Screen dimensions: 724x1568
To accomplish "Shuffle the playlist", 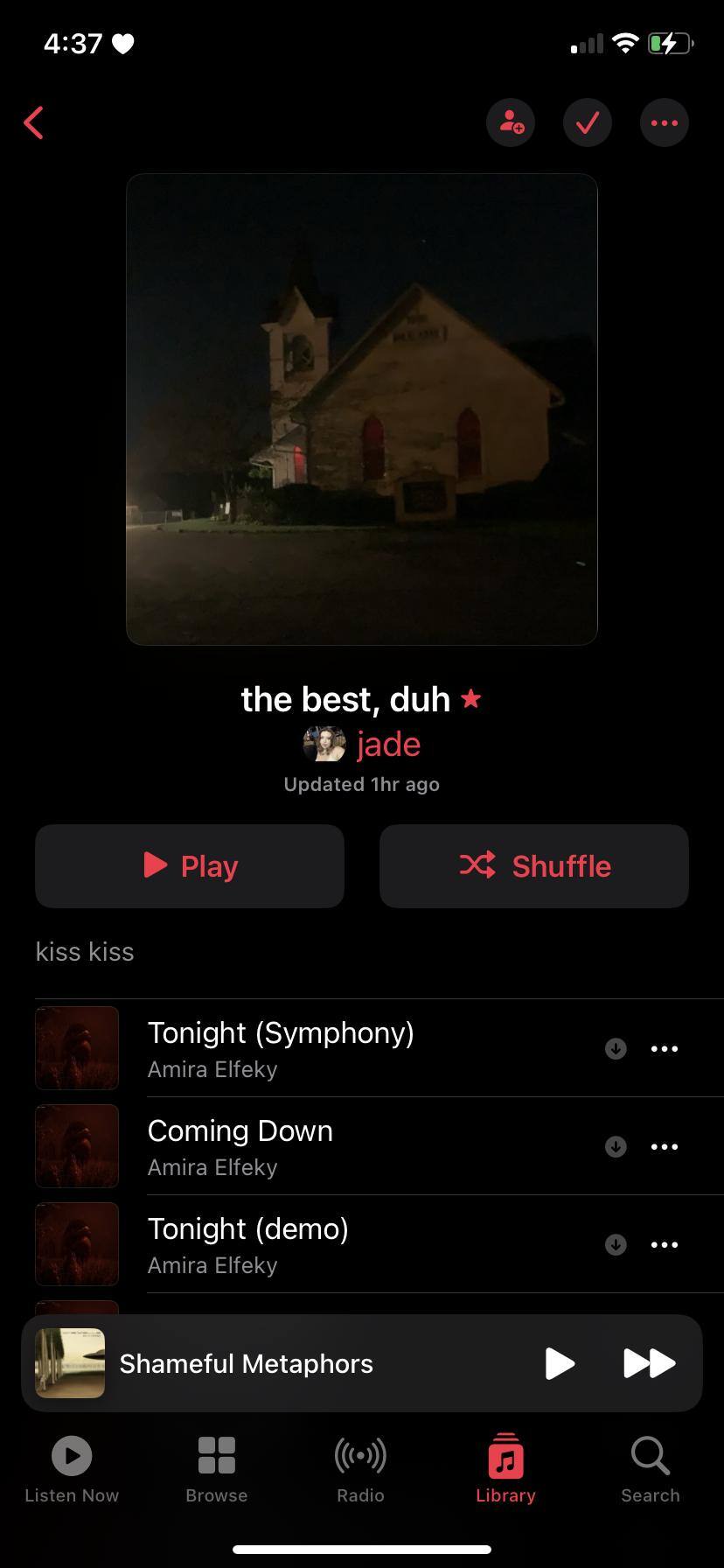I will [x=534, y=866].
